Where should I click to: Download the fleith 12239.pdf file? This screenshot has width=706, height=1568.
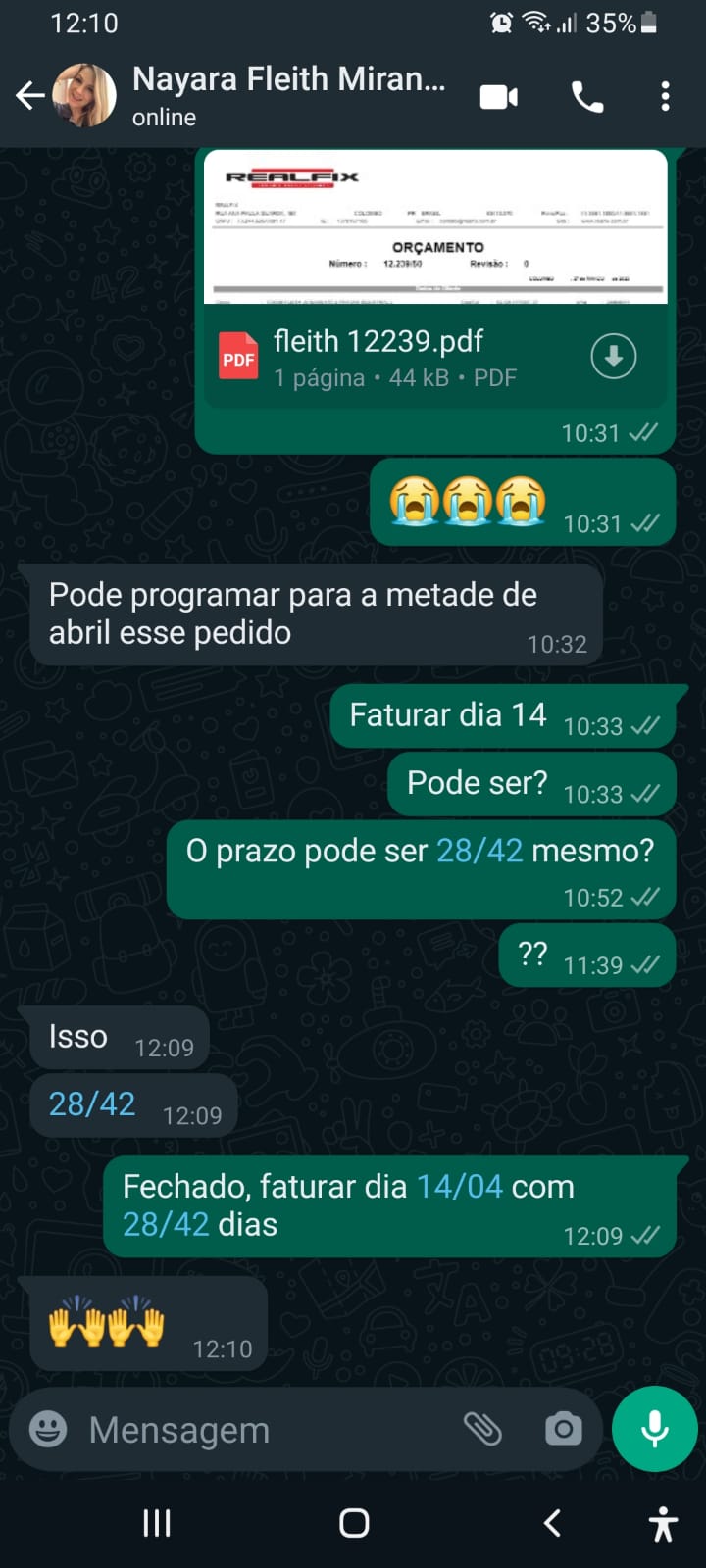pyautogui.click(x=614, y=357)
